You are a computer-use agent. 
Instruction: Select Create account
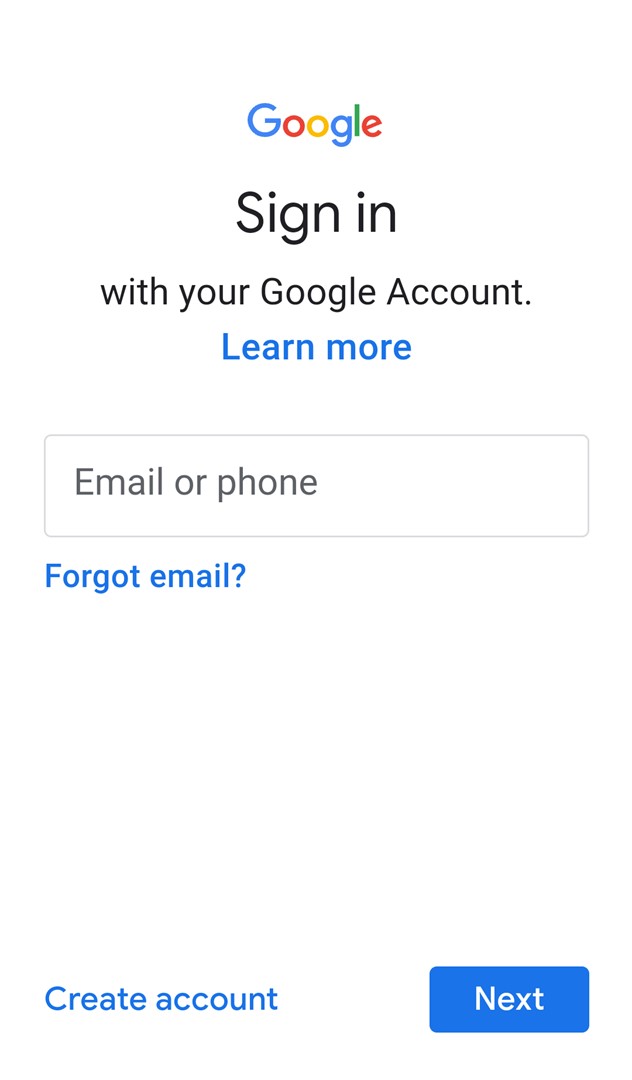click(x=161, y=998)
